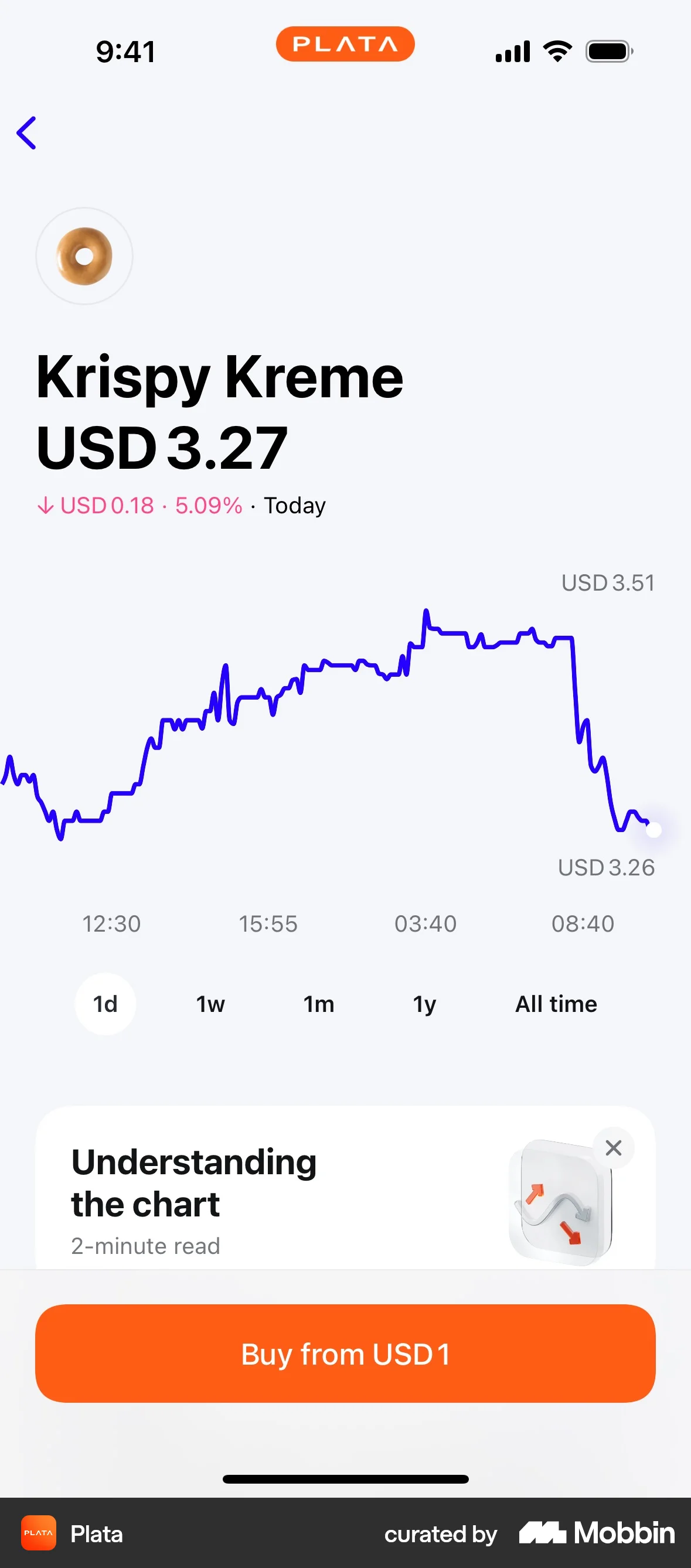The image size is (691, 1568).
Task: Tap the Krispy Kreme donut logo
Action: click(84, 255)
